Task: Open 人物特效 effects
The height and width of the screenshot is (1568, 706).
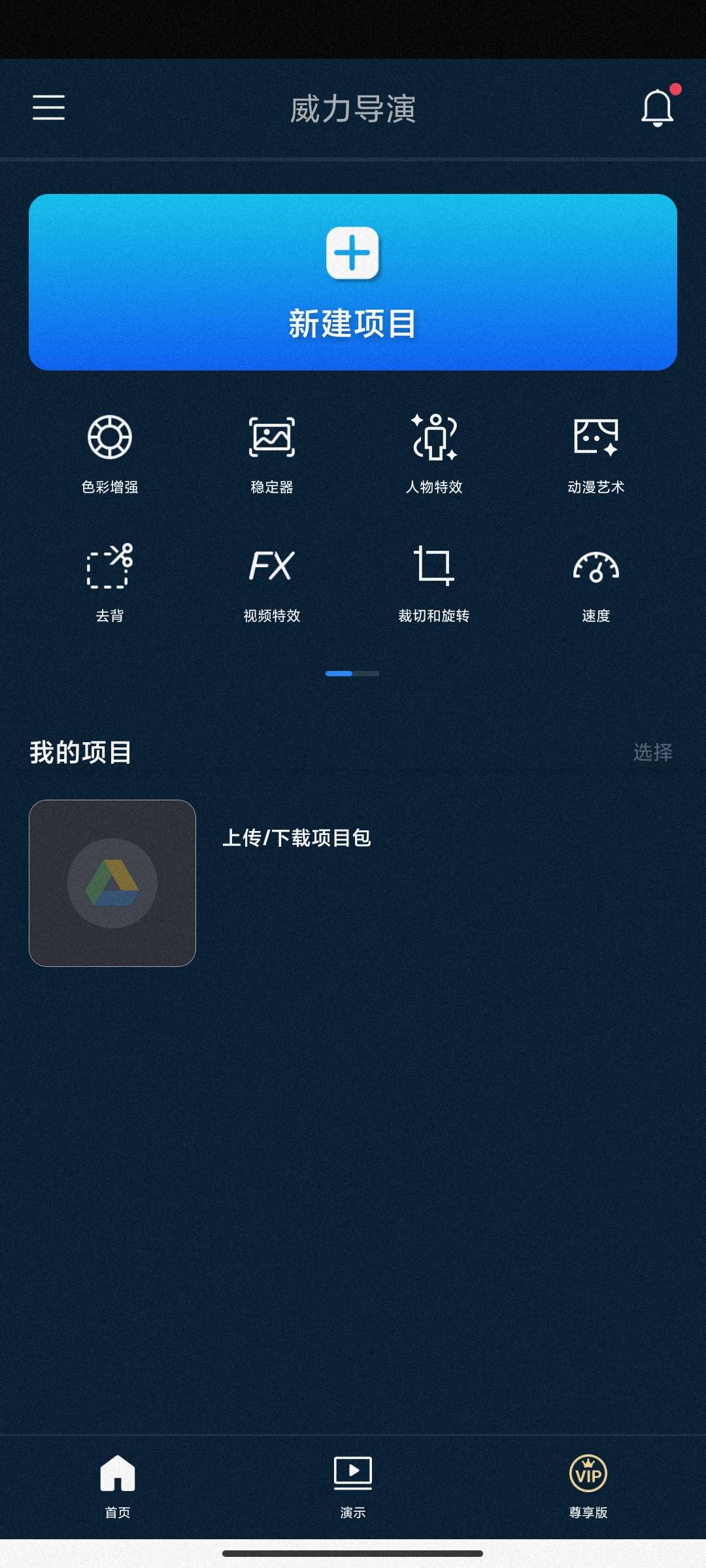Action: coord(434,452)
